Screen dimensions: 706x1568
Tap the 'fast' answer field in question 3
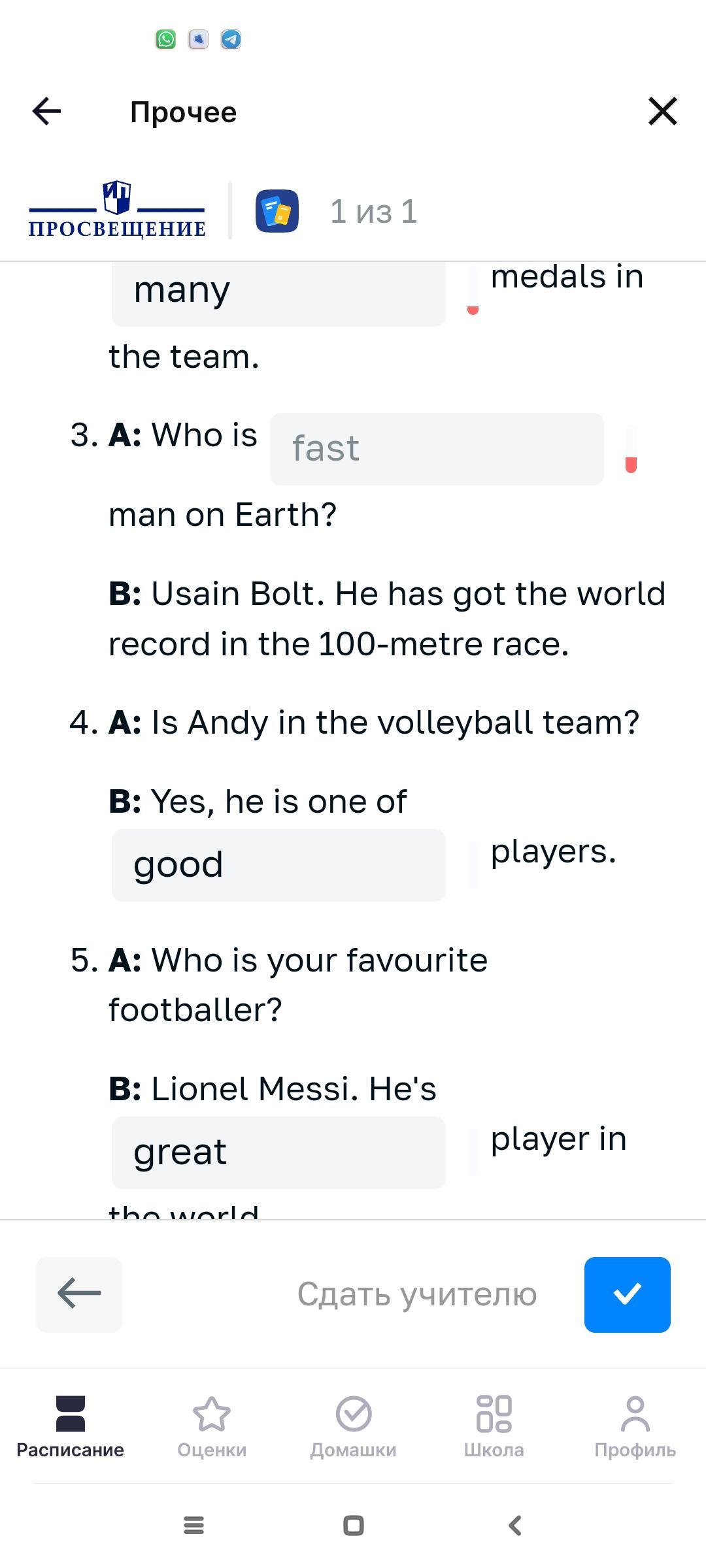pyautogui.click(x=436, y=449)
